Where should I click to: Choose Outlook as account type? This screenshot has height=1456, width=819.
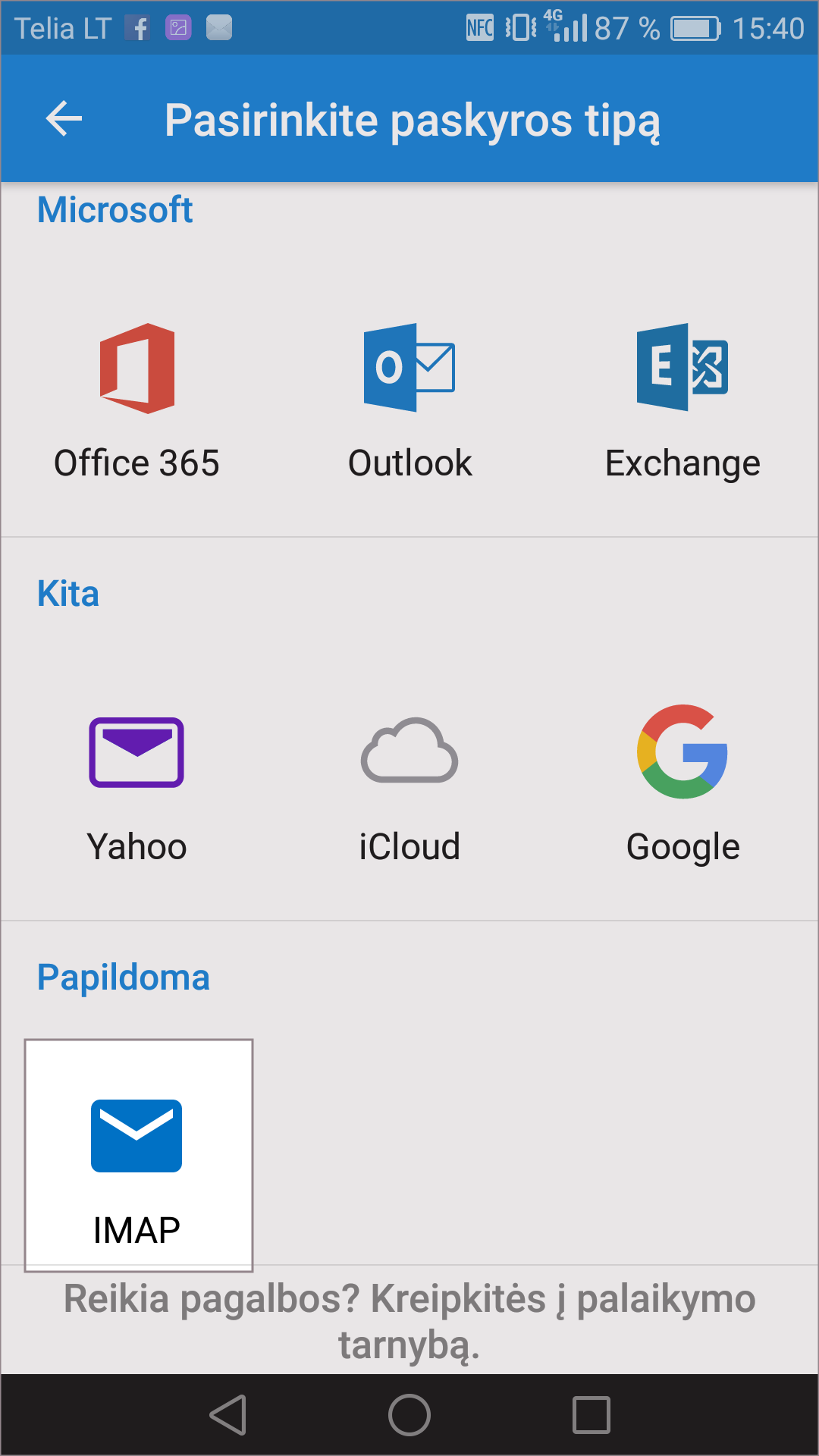(409, 400)
